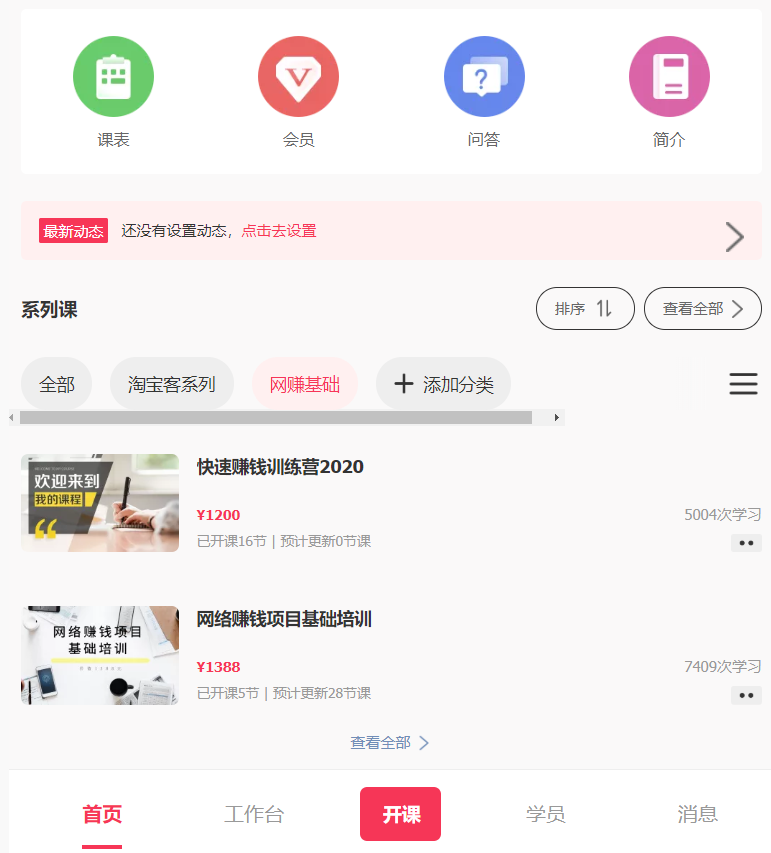Select the 网赚基础 category chip

pyautogui.click(x=305, y=384)
